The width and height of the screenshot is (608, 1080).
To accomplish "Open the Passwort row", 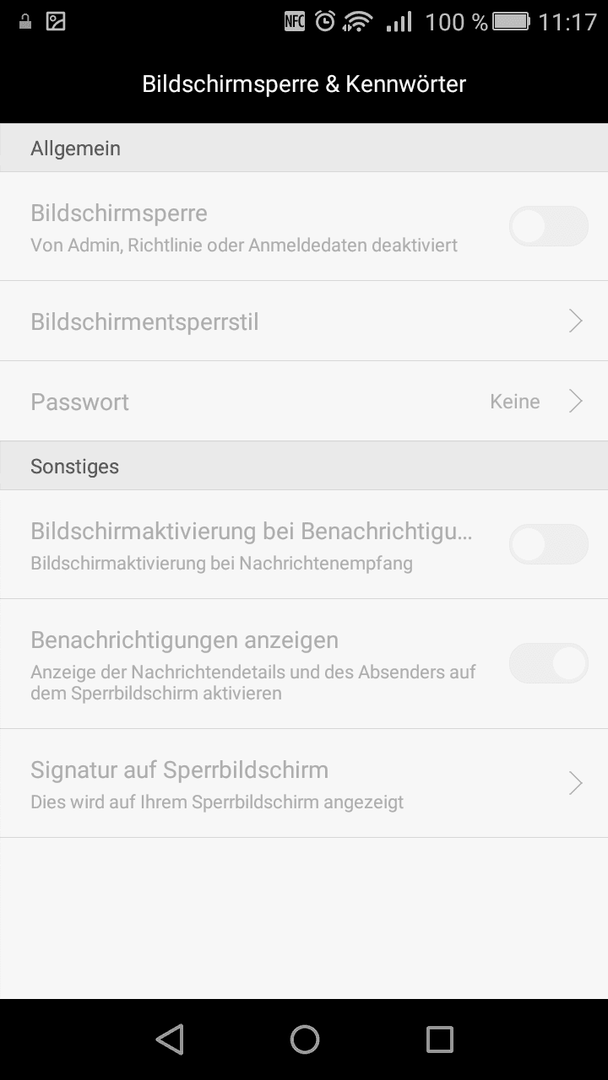I will click(304, 401).
